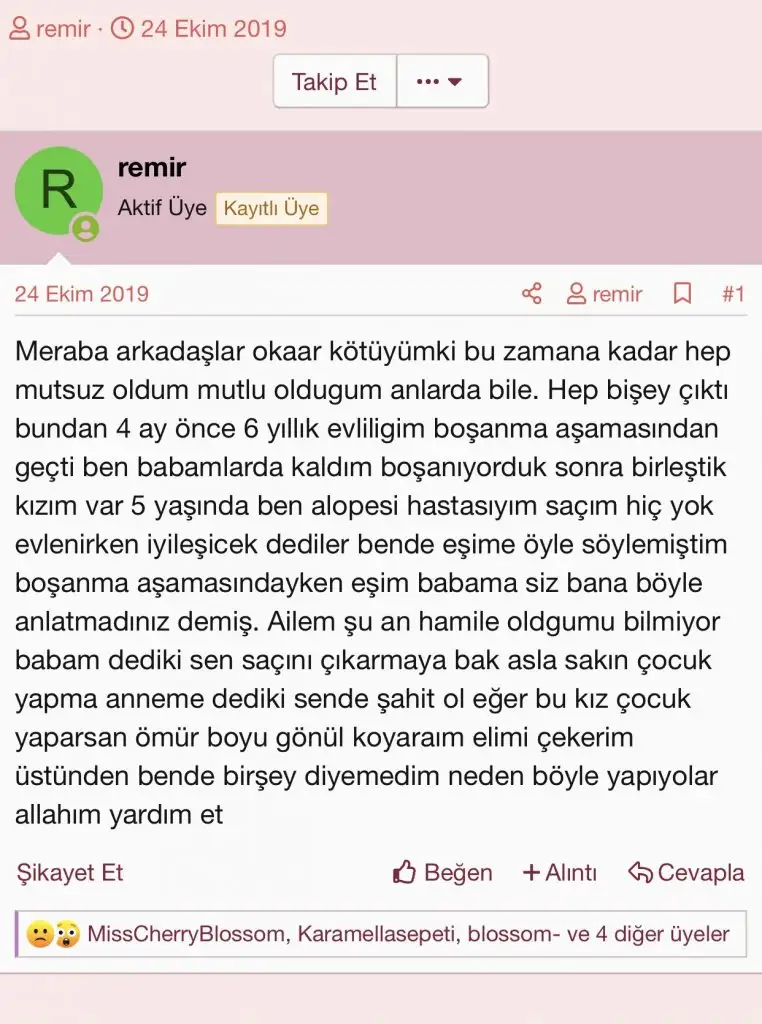Open remir's profile from the thread header
Screen dimensions: 762x1024
[63, 28]
